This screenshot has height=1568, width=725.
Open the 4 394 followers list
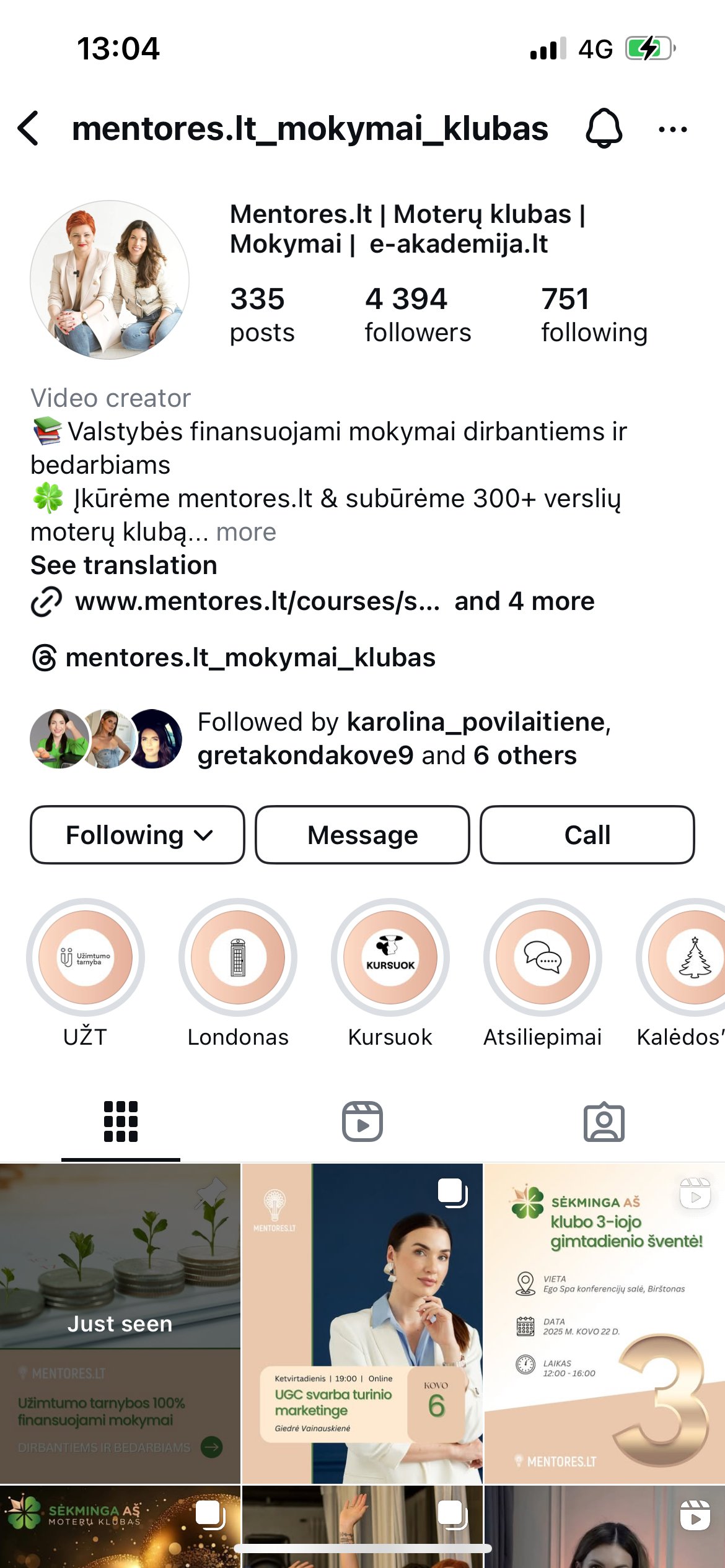coord(417,315)
